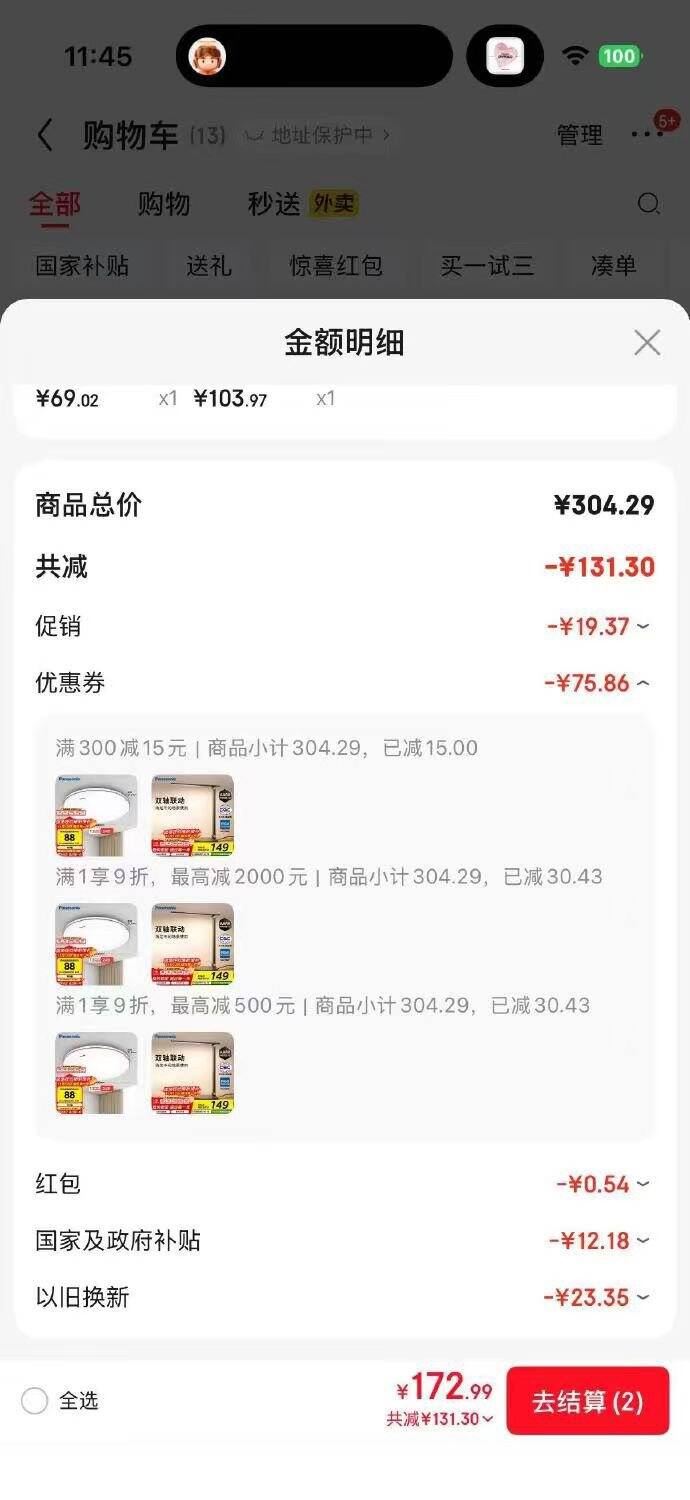The height and width of the screenshot is (1500, 690).
Task: Tap 去结算 to check out
Action: point(587,1401)
